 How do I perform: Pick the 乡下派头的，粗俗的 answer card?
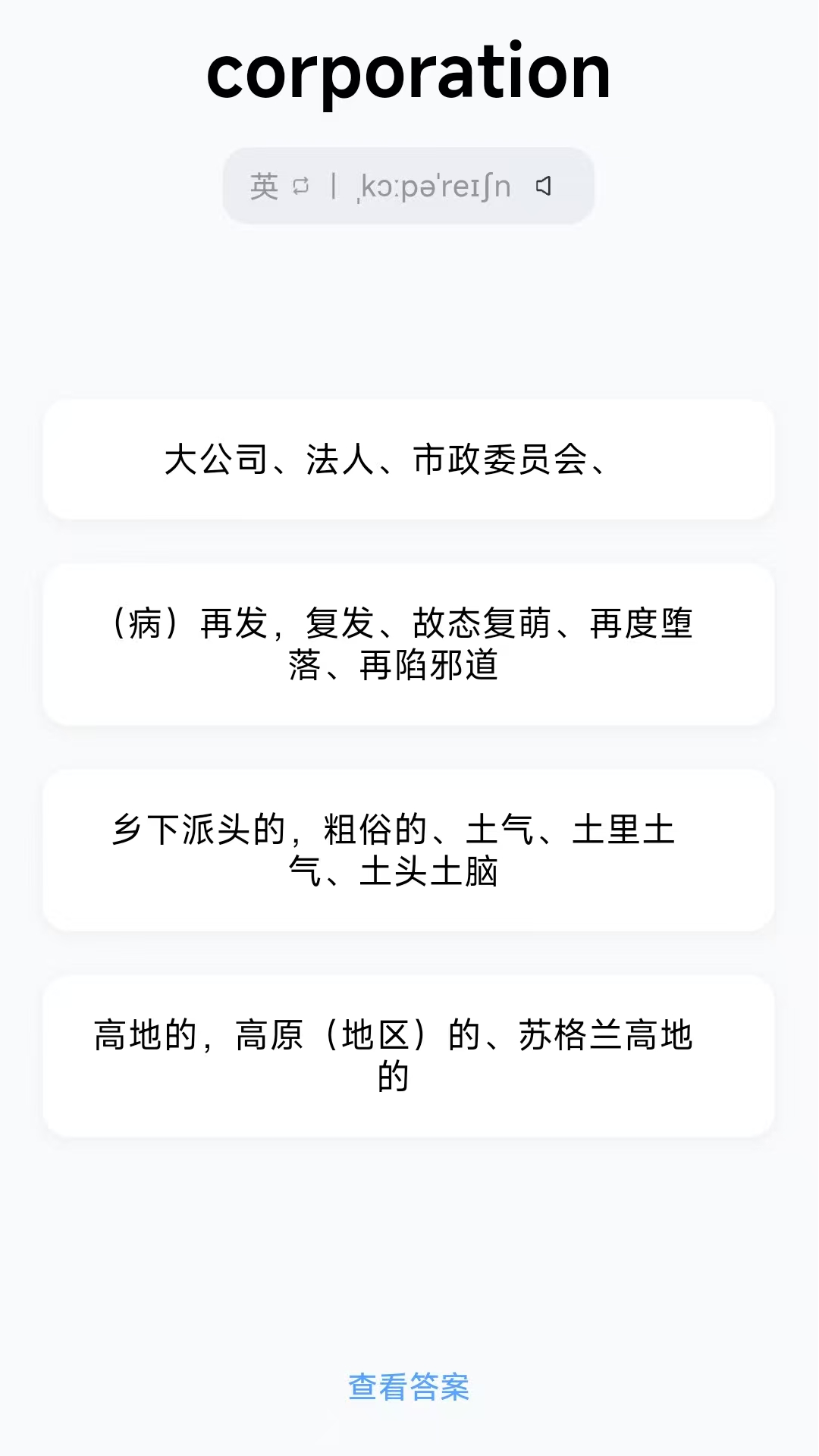pyautogui.click(x=408, y=851)
